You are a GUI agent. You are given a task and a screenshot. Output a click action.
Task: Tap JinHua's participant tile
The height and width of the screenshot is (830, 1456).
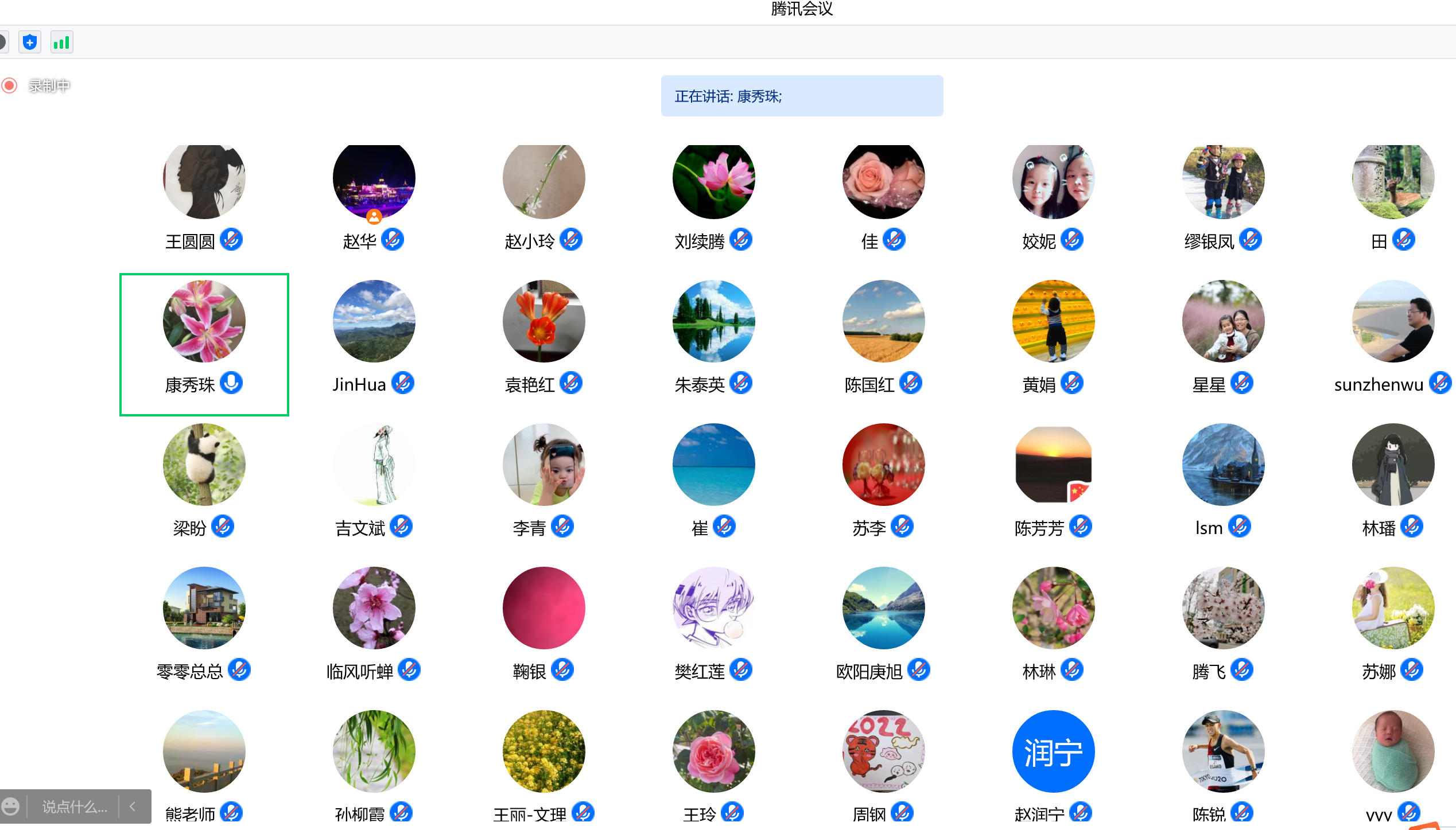374,321
